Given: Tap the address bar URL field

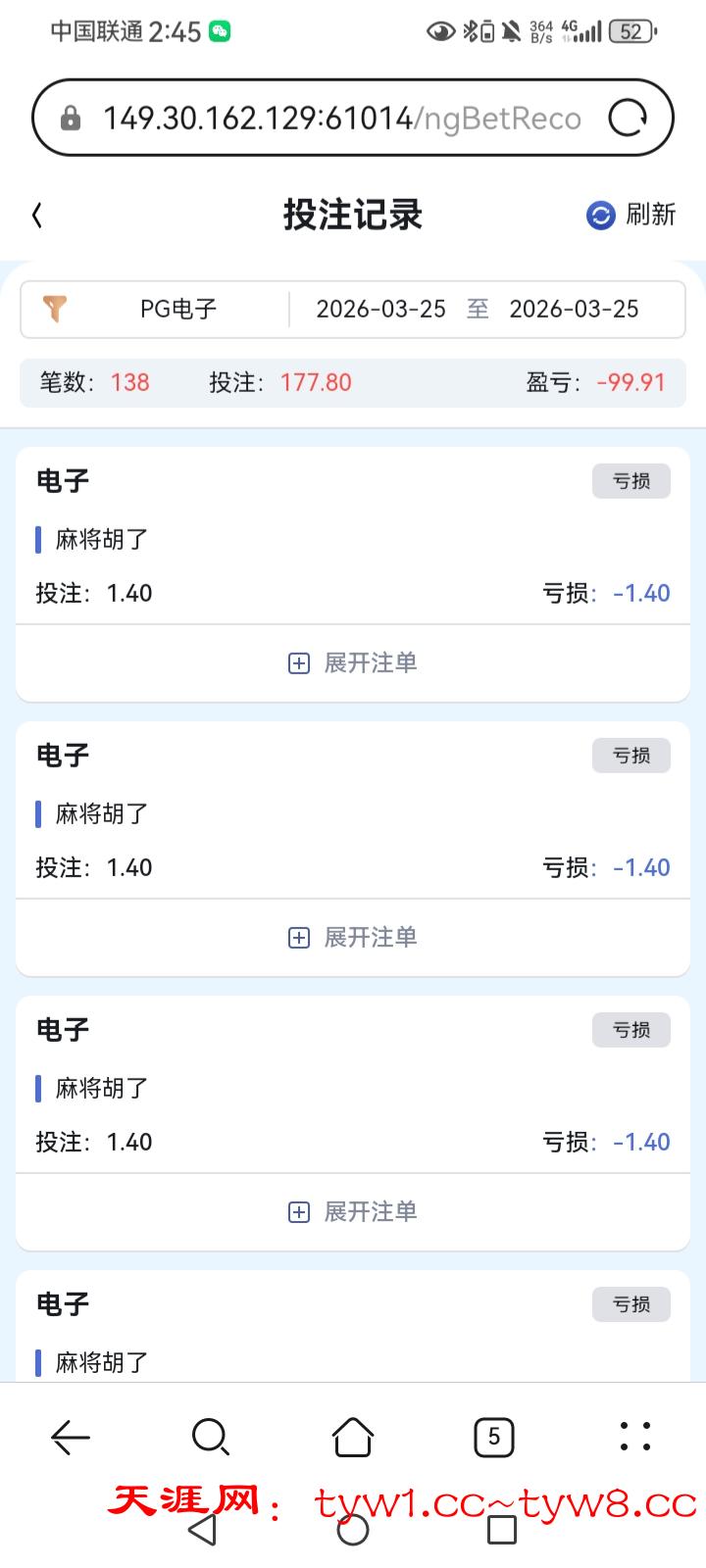Looking at the screenshot, I should tap(341, 119).
